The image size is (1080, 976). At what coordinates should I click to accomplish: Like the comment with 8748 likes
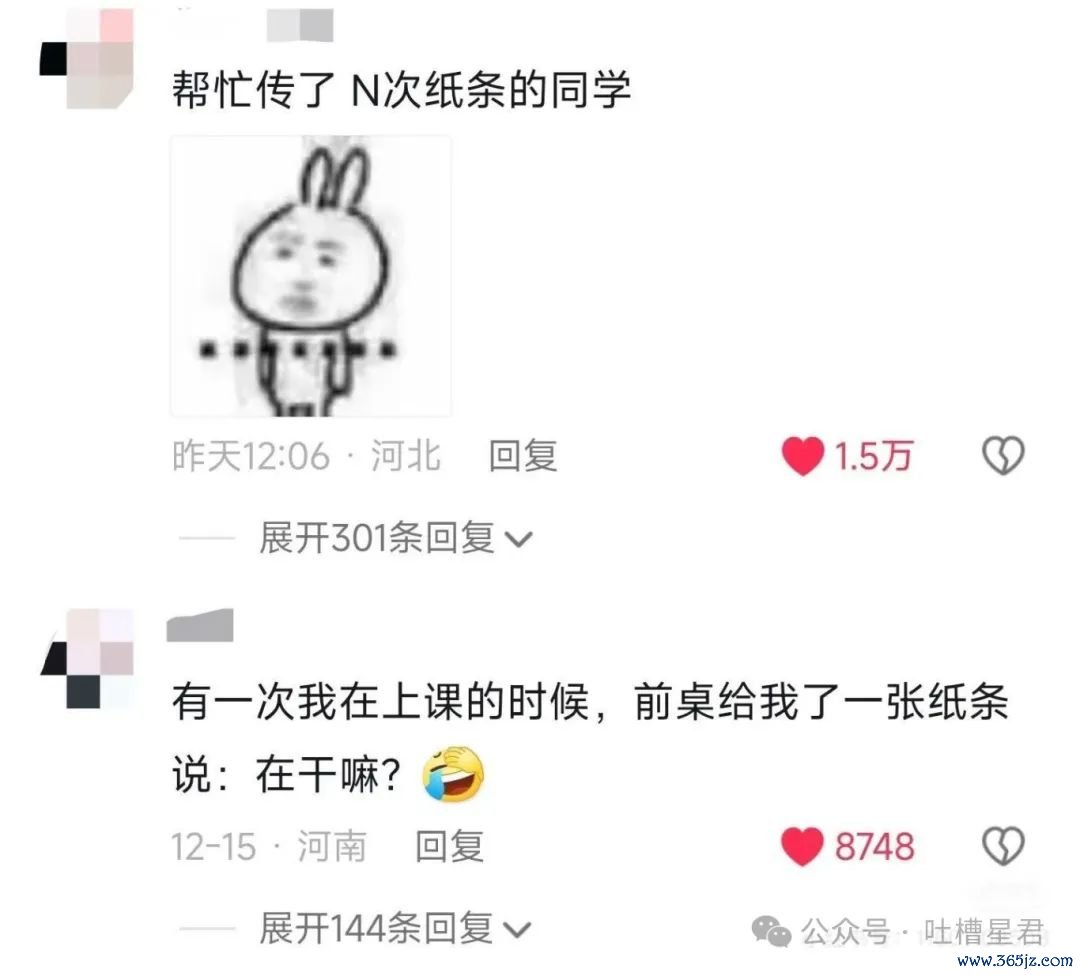point(802,848)
